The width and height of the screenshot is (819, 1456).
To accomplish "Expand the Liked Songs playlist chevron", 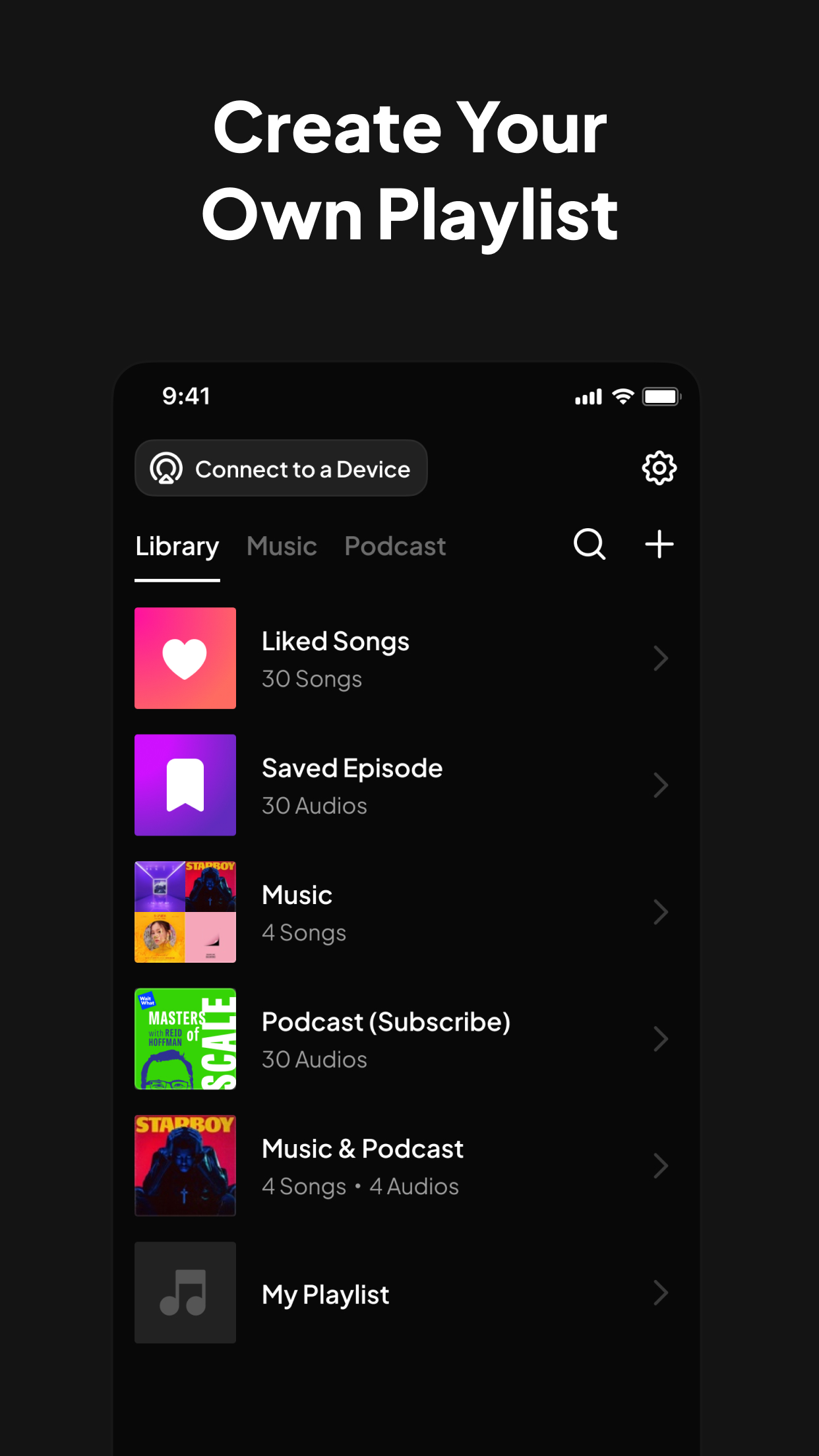I will tap(660, 657).
